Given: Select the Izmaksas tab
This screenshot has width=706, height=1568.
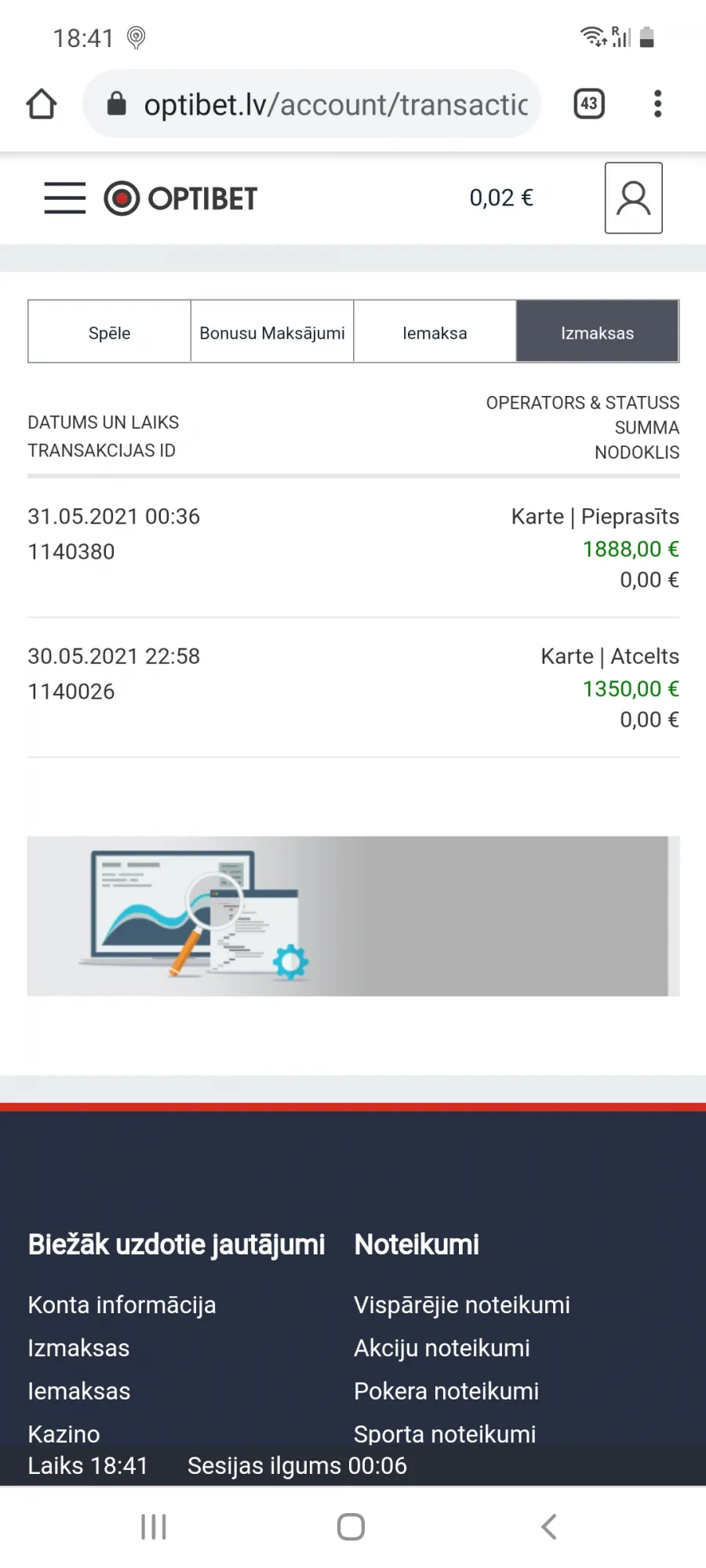Looking at the screenshot, I should 598,332.
